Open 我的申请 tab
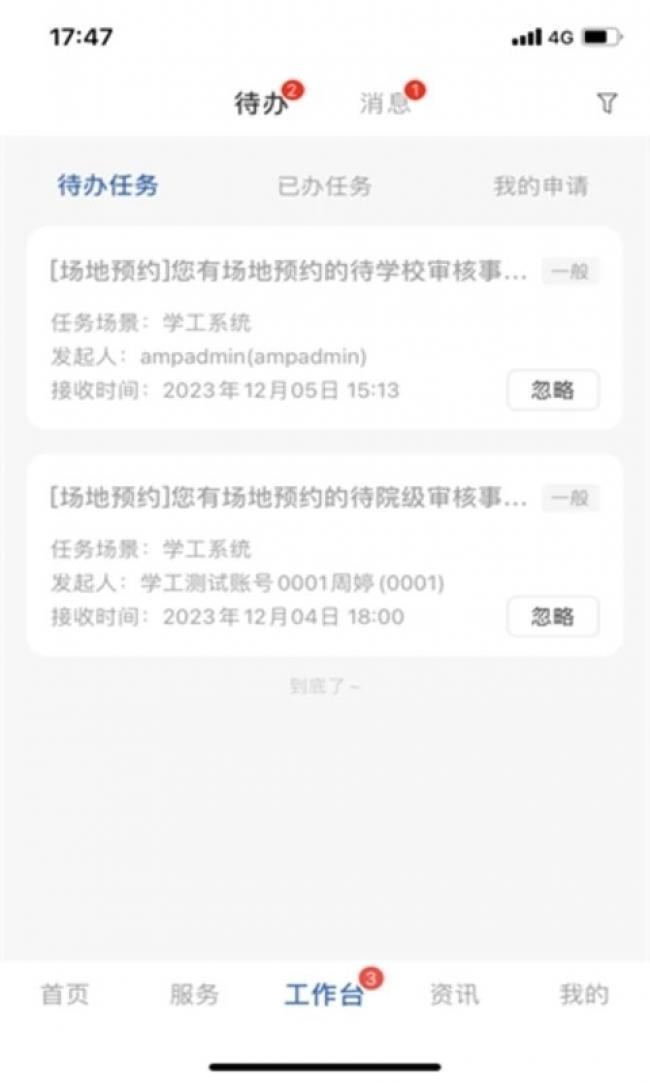This screenshot has height=1083, width=650. click(540, 186)
